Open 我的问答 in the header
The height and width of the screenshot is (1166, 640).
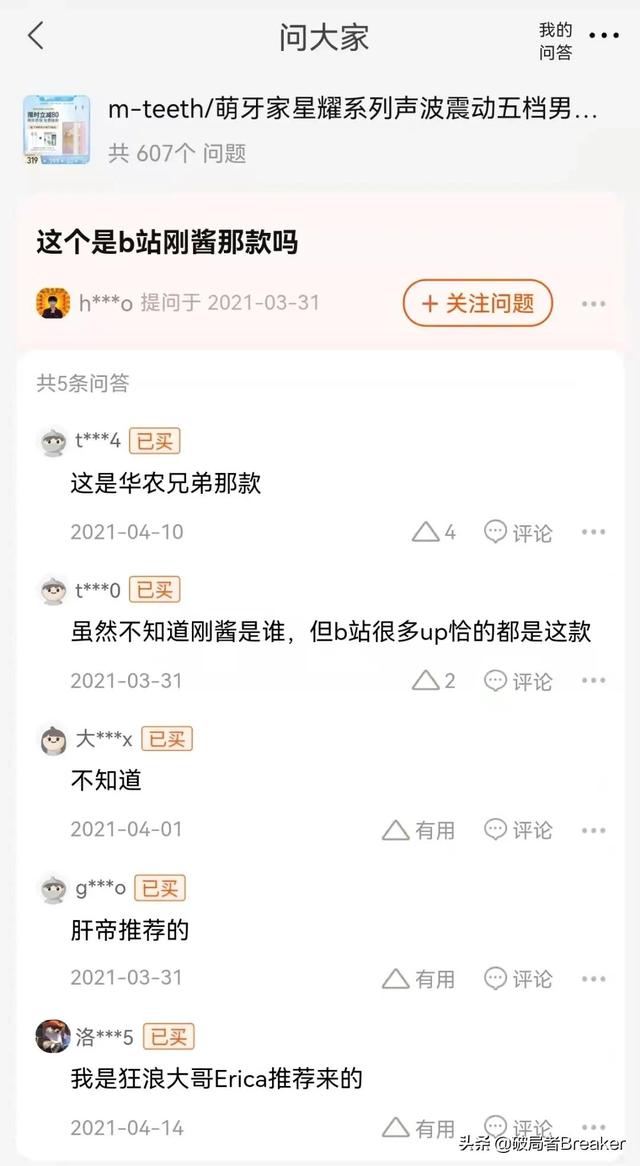[555, 41]
